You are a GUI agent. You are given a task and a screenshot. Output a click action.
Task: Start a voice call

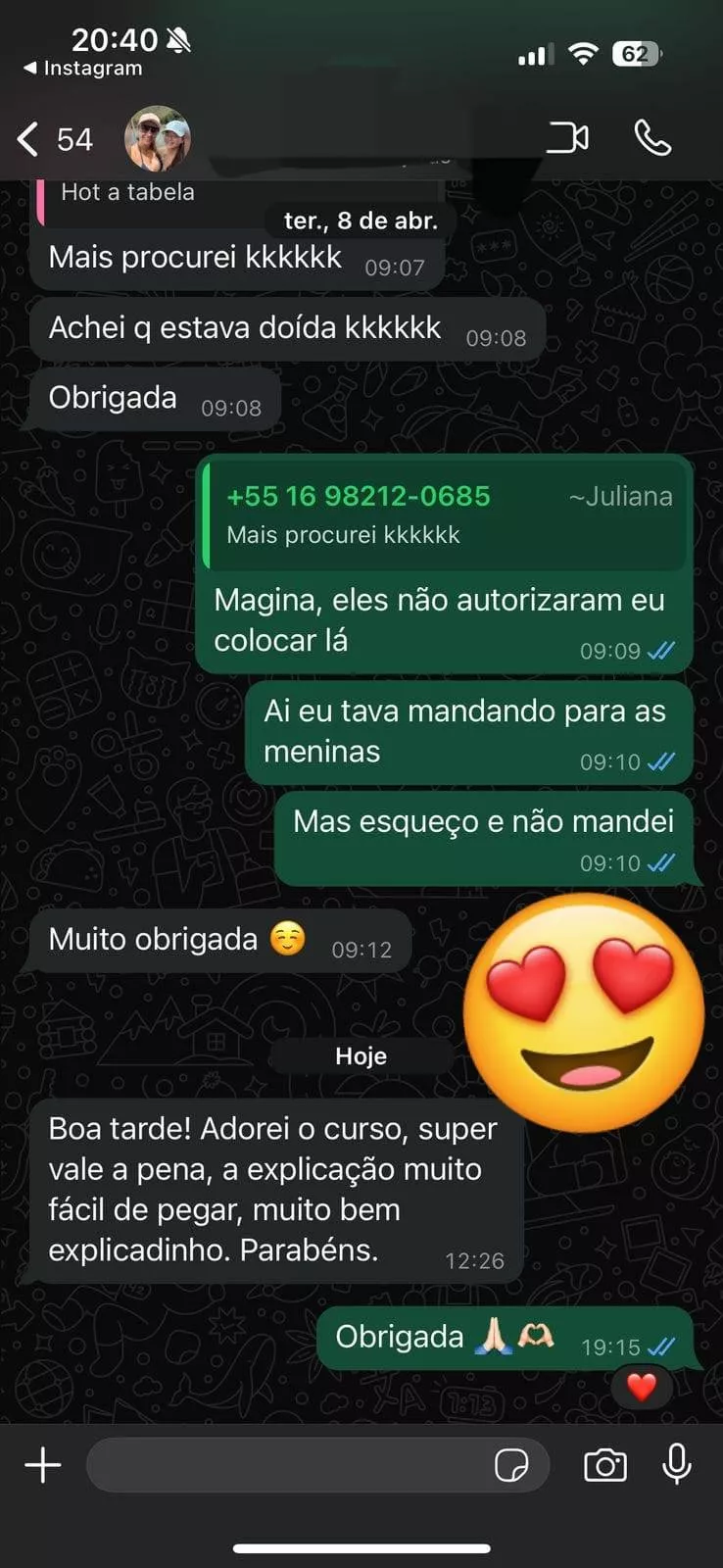[x=652, y=138]
